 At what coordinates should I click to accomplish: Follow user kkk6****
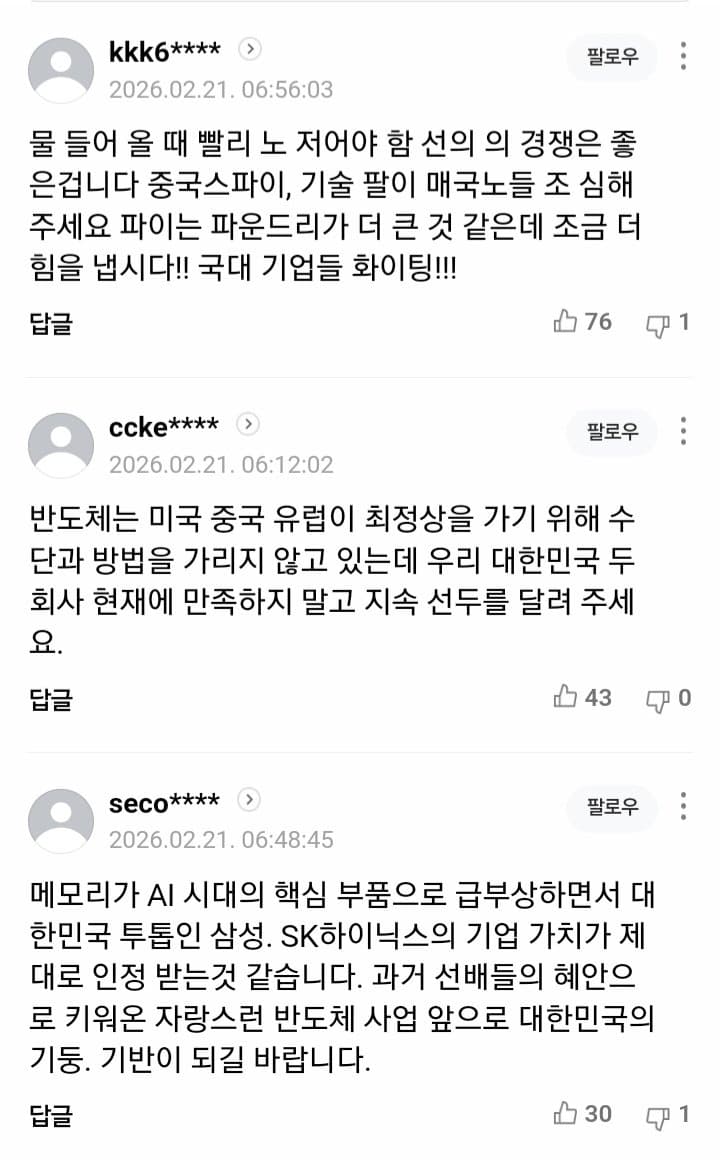click(612, 57)
